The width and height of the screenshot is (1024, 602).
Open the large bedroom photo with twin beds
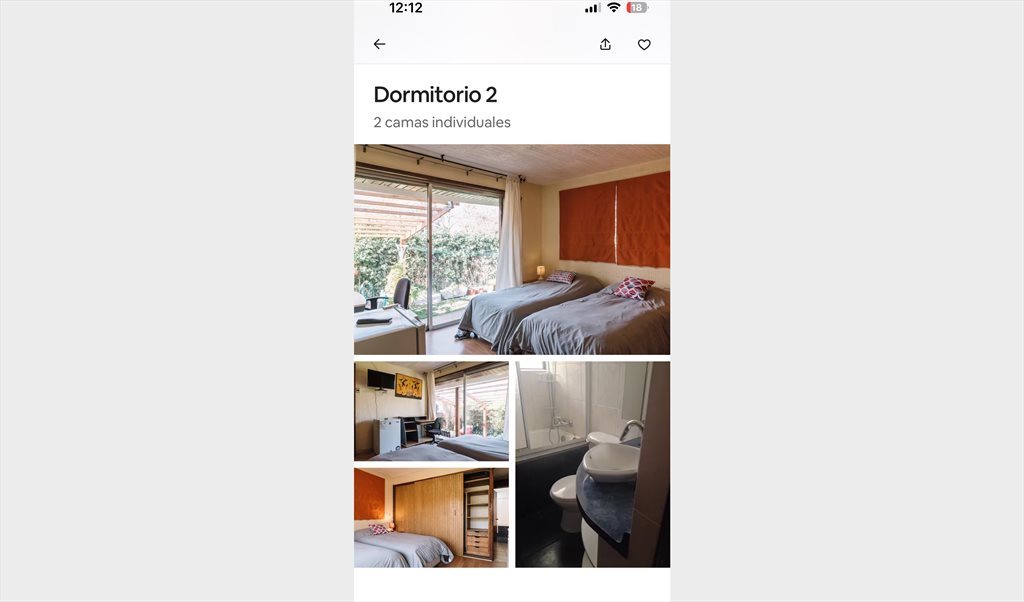(x=512, y=250)
